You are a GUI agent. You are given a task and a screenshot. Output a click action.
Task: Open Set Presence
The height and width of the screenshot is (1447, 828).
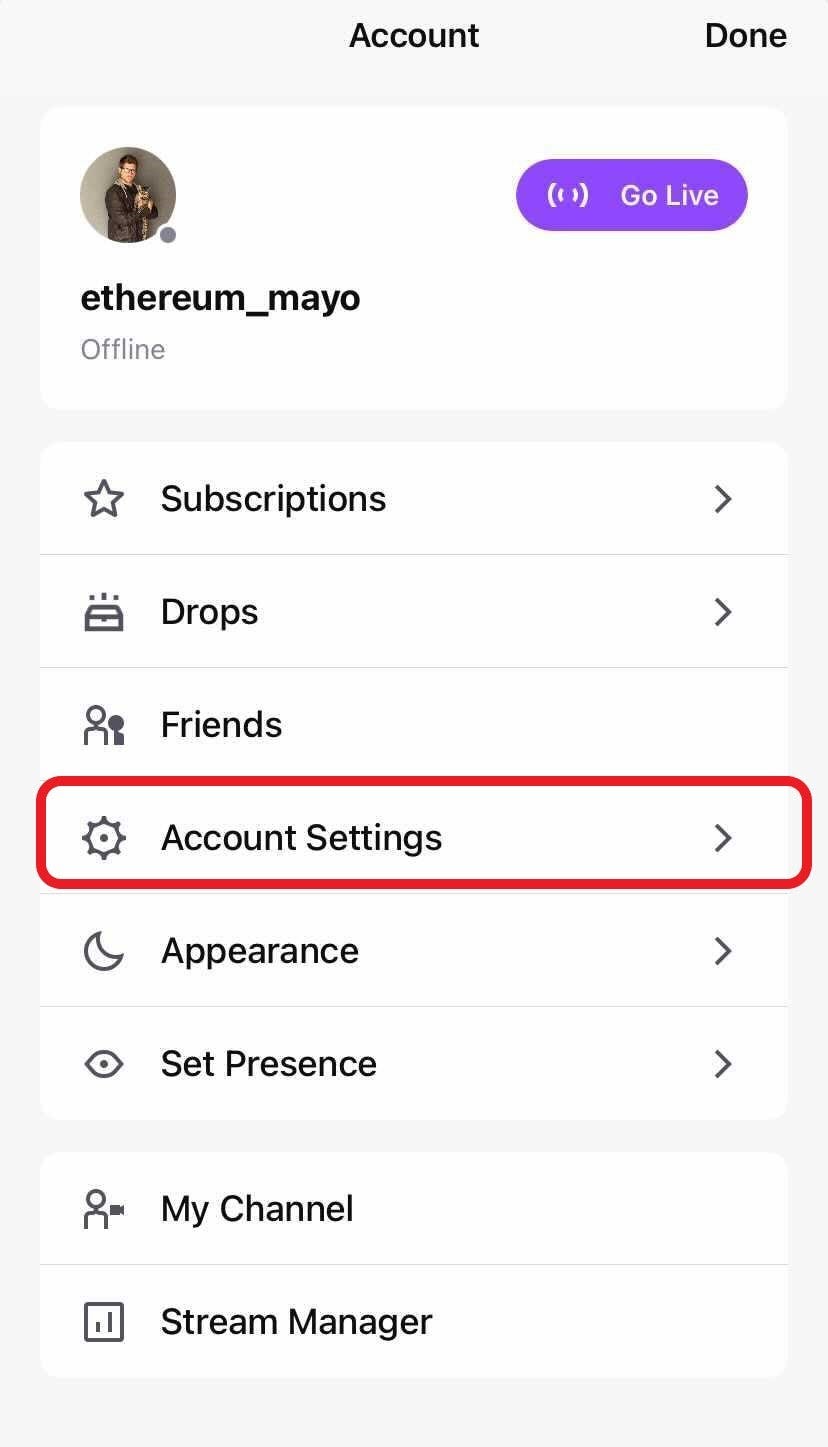coord(413,1063)
